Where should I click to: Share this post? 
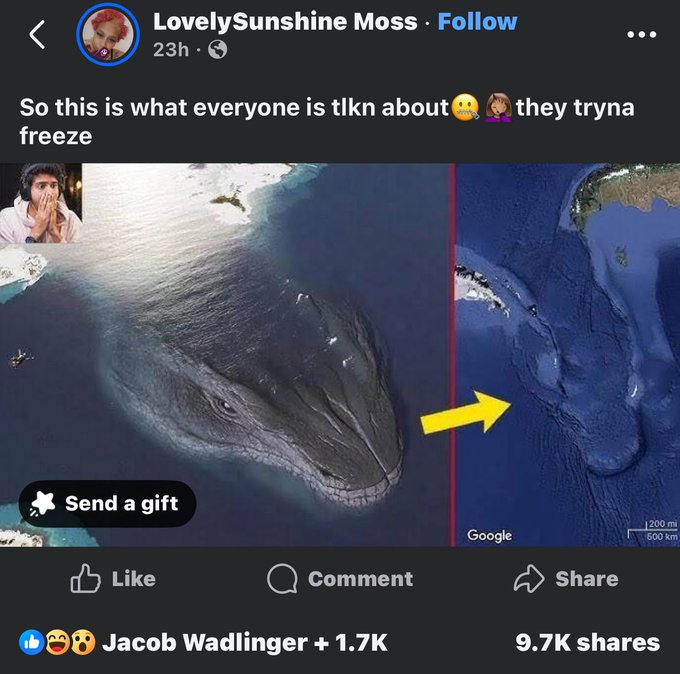click(x=565, y=579)
